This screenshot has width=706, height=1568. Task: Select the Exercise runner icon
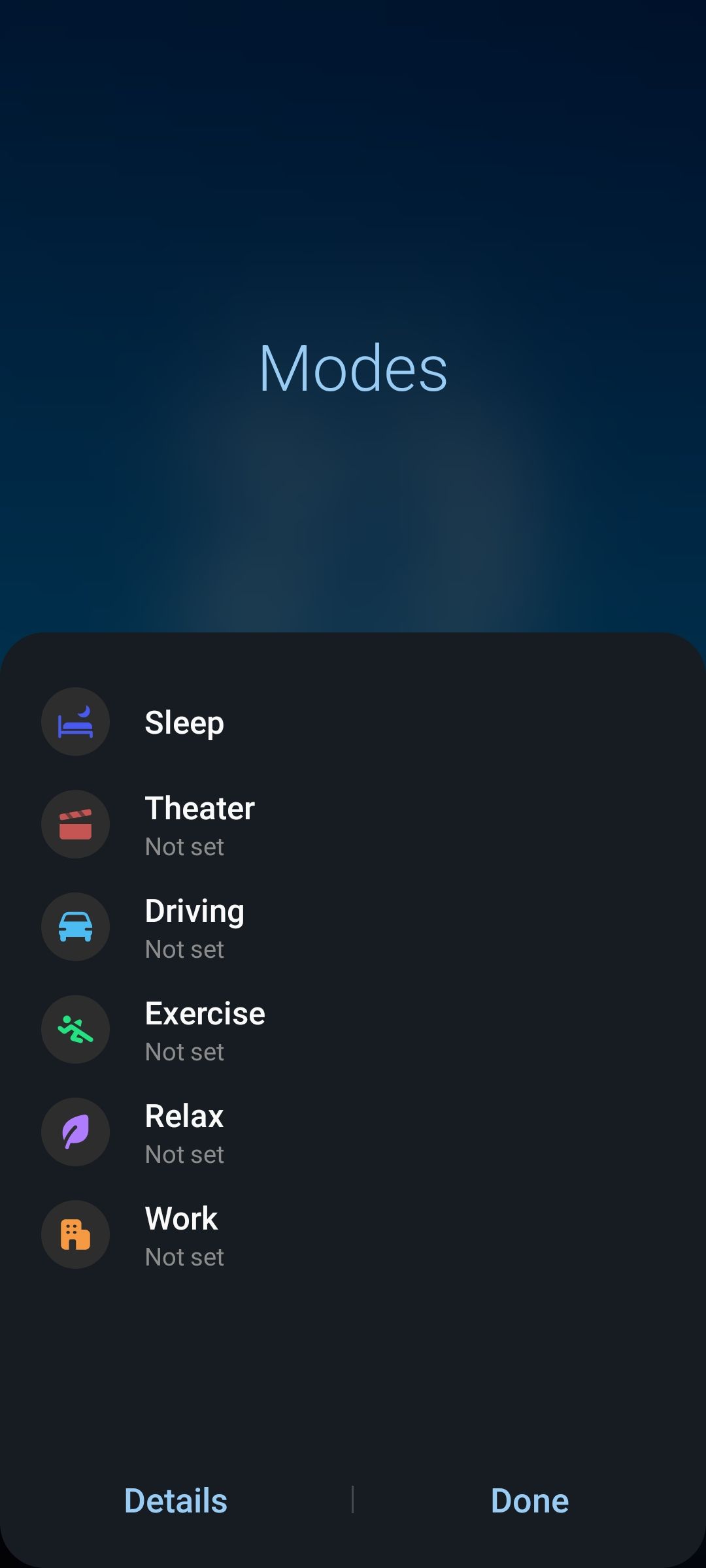pyautogui.click(x=75, y=1029)
